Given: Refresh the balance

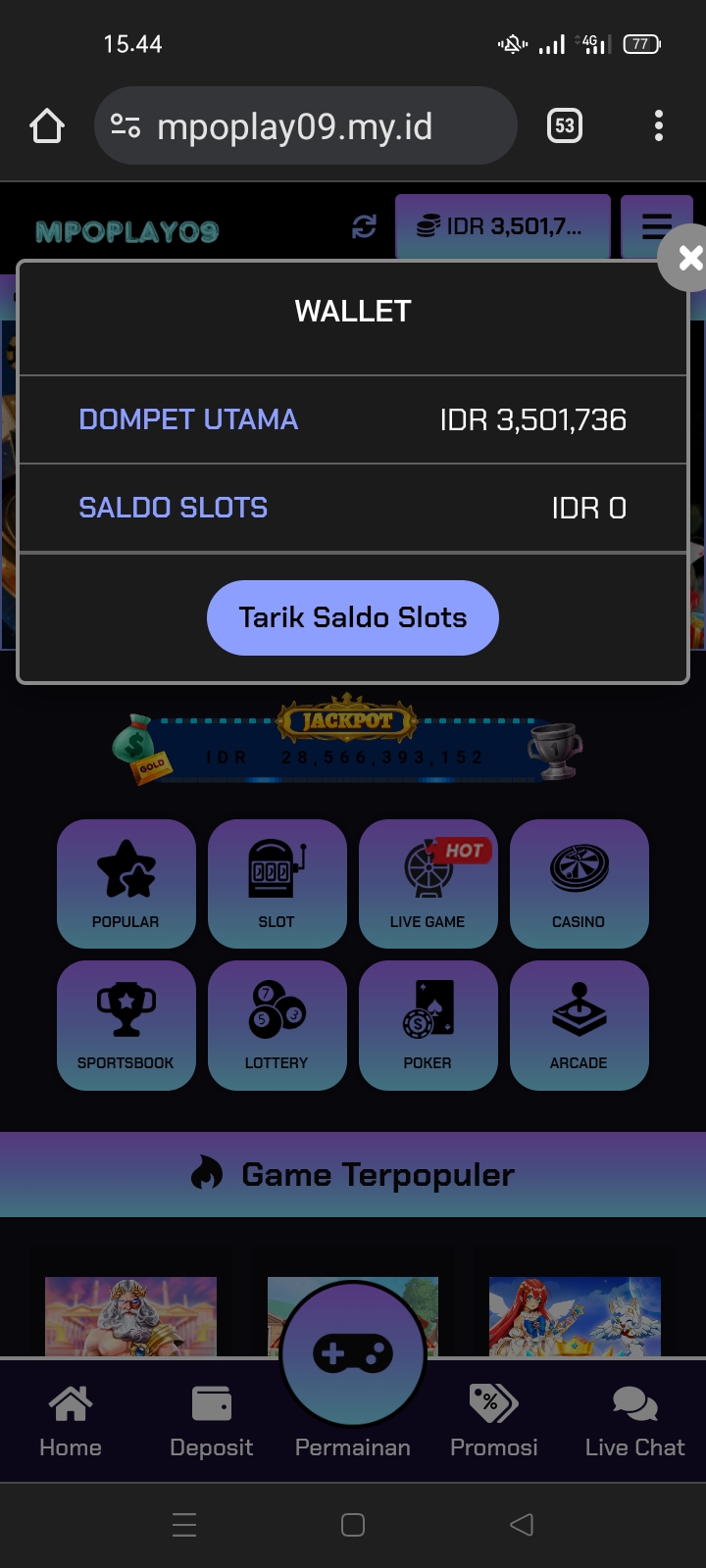Looking at the screenshot, I should coord(364,227).
